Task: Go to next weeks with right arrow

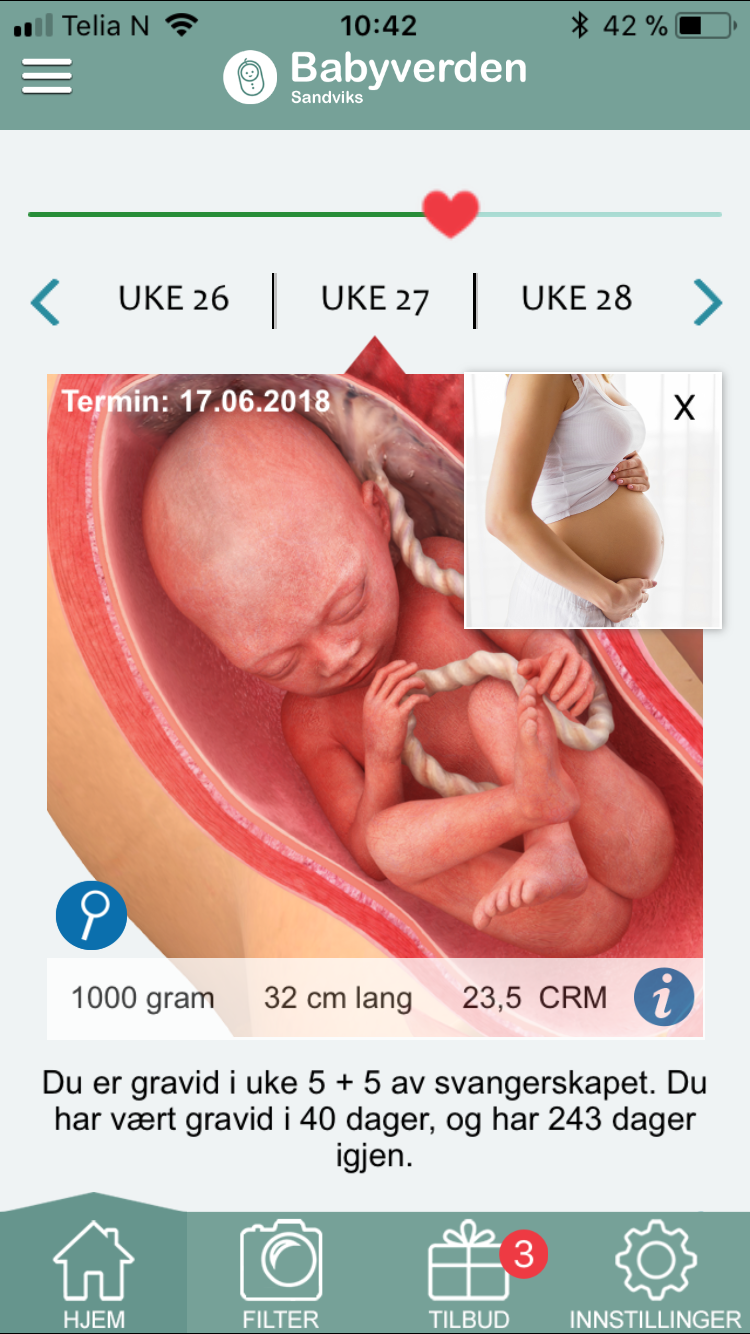Action: tap(707, 301)
